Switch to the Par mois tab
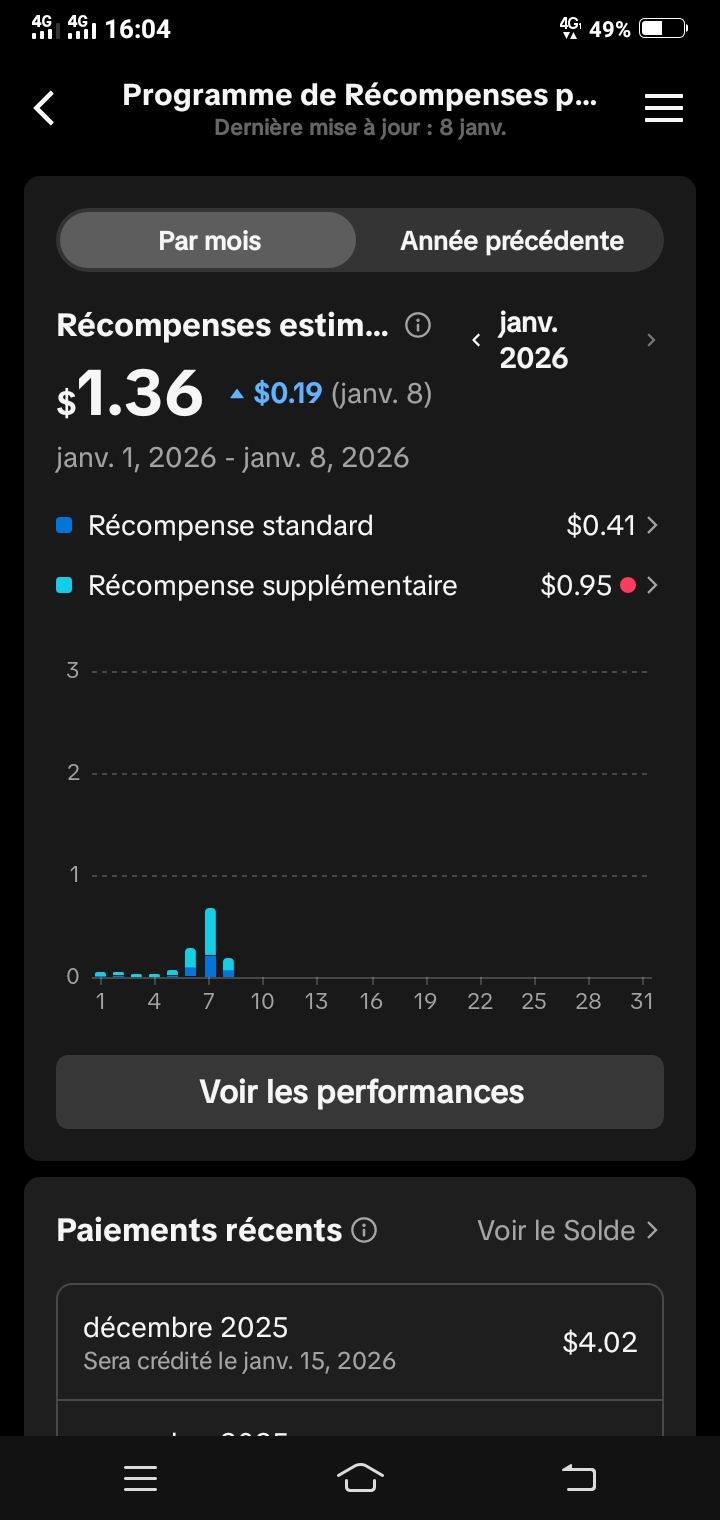The height and width of the screenshot is (1520, 720). 209,241
